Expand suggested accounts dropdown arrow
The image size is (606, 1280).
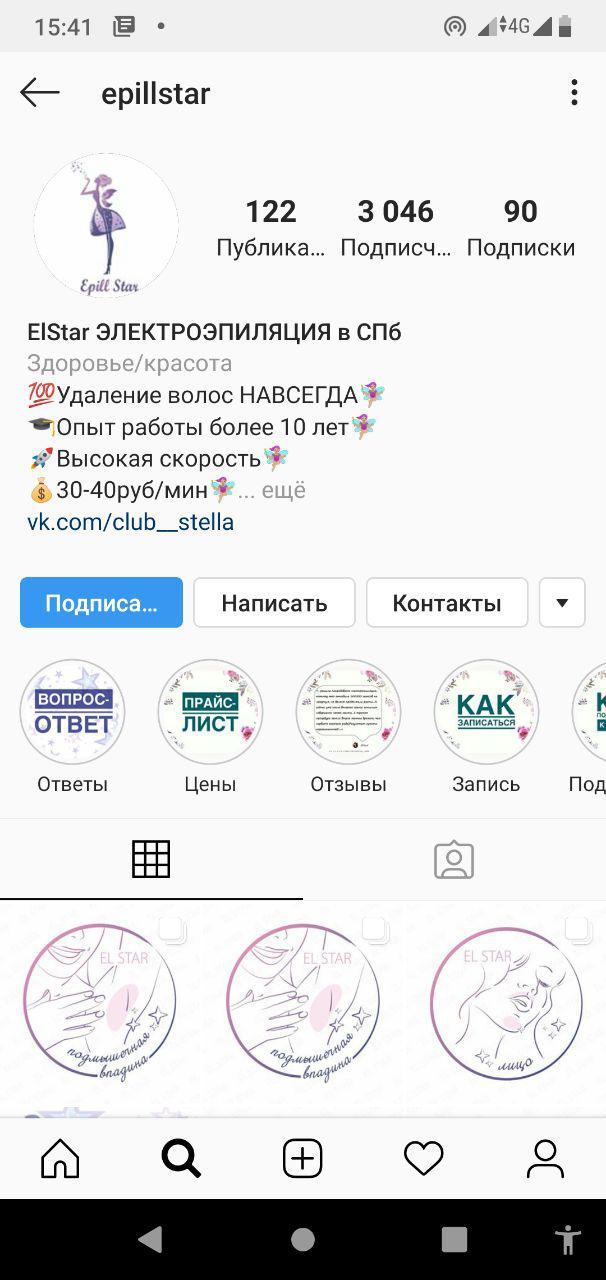point(562,603)
